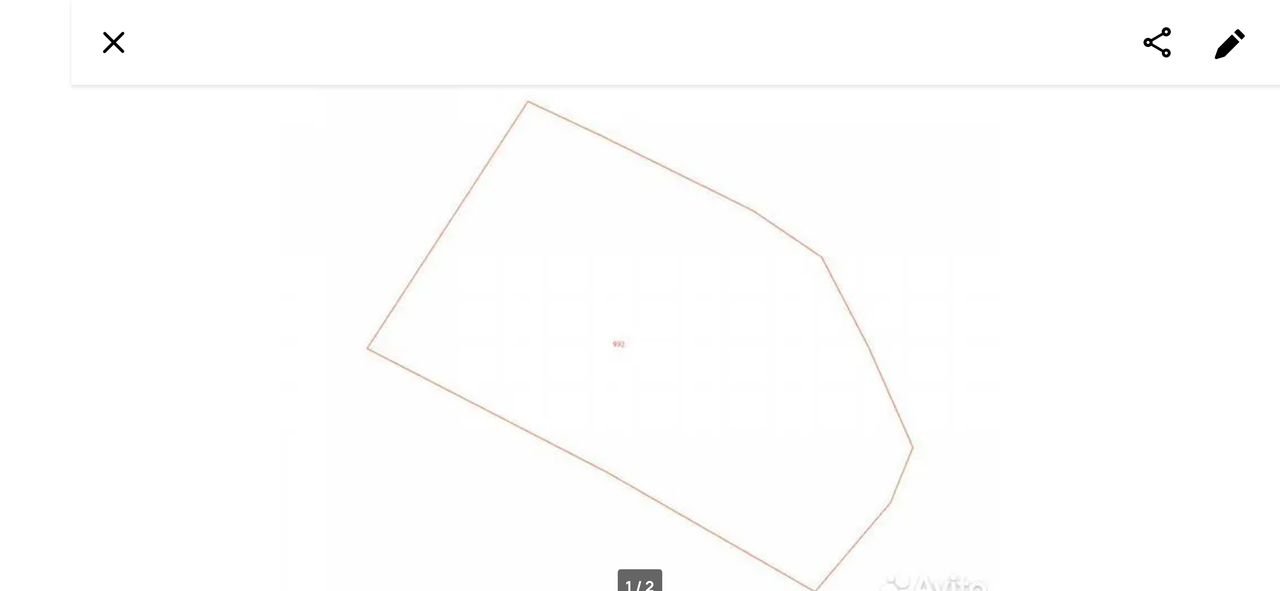Close the image viewer
Screen dimensions: 1280x591
click(x=113, y=42)
